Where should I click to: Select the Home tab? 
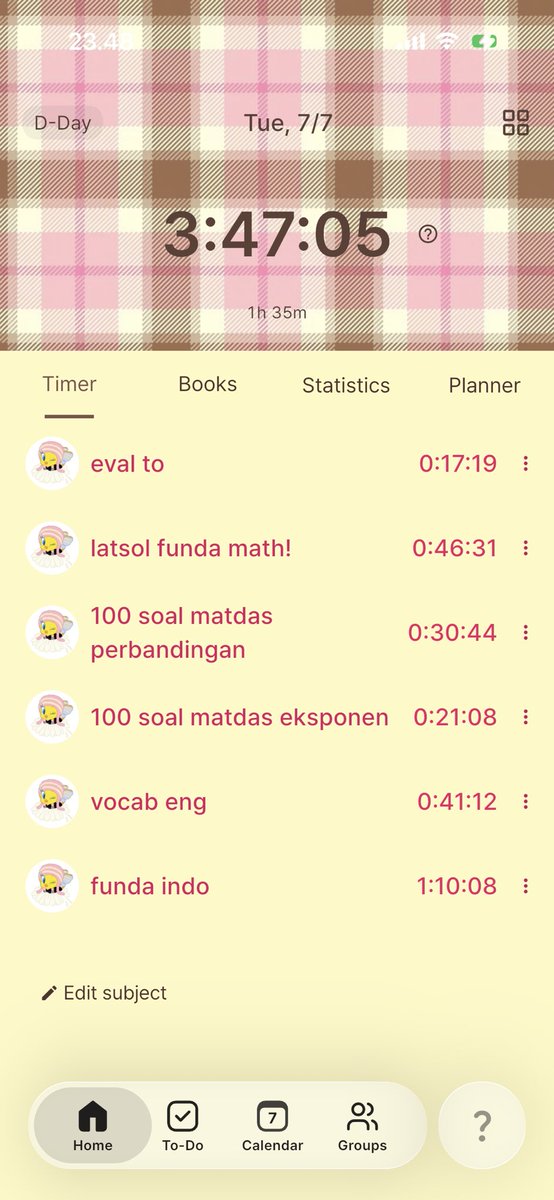tap(93, 1126)
